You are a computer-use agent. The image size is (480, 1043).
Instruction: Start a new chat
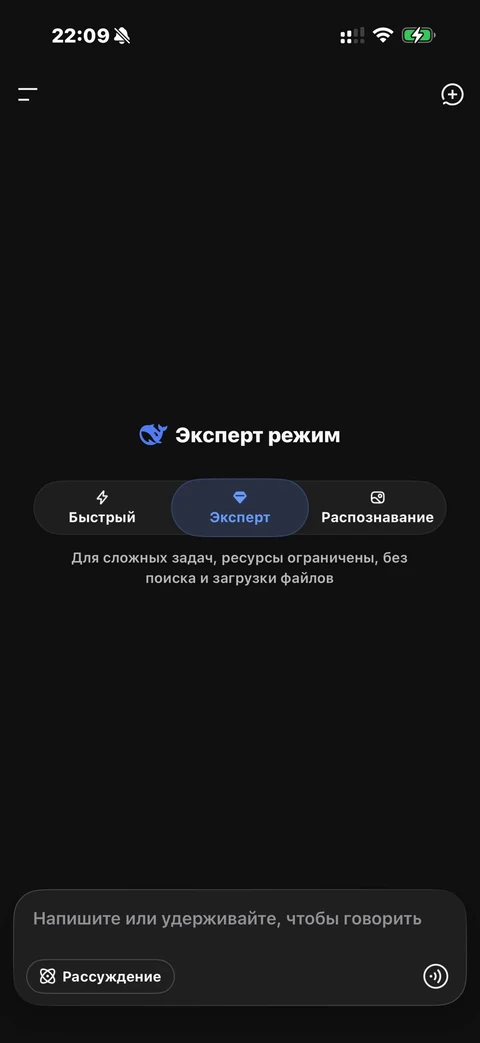tap(452, 94)
